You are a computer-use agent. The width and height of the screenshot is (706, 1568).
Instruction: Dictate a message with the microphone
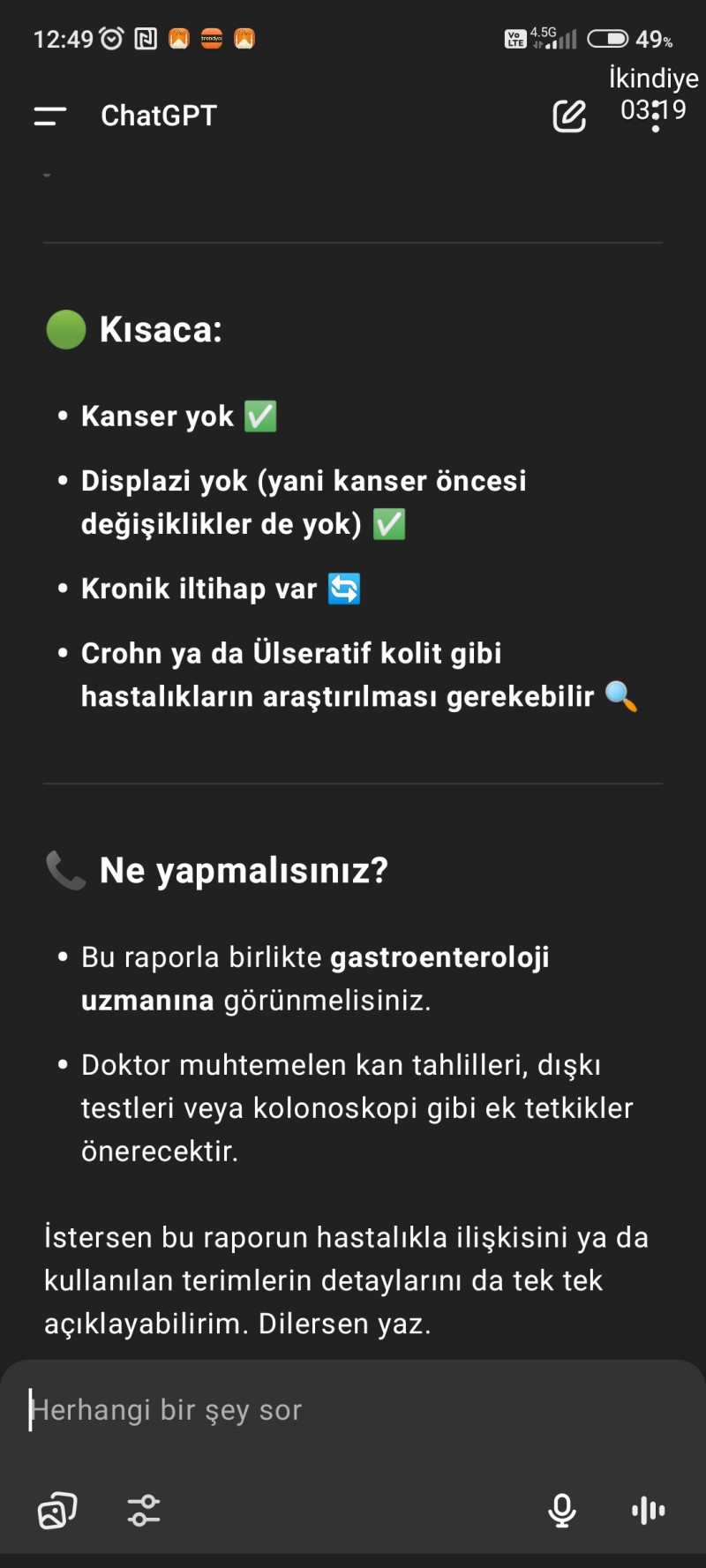(x=562, y=1510)
